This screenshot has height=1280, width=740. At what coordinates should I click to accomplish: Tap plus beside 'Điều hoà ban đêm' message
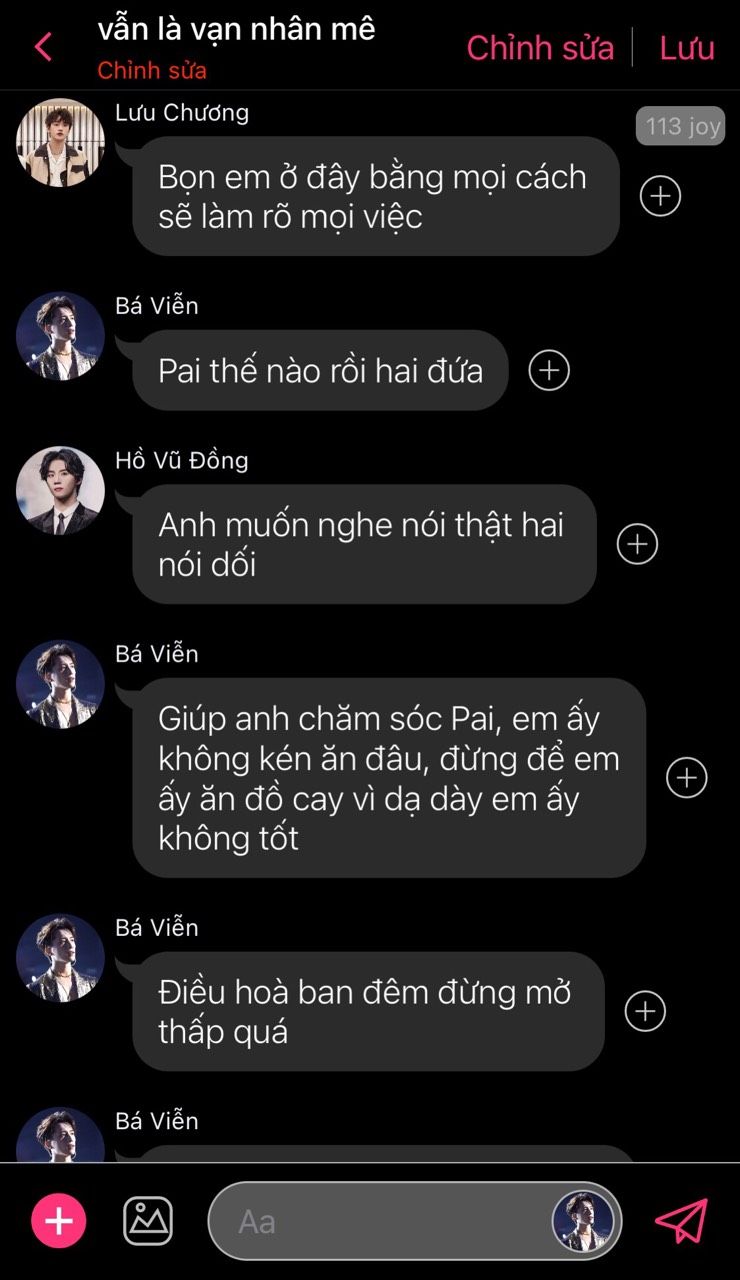(645, 1011)
